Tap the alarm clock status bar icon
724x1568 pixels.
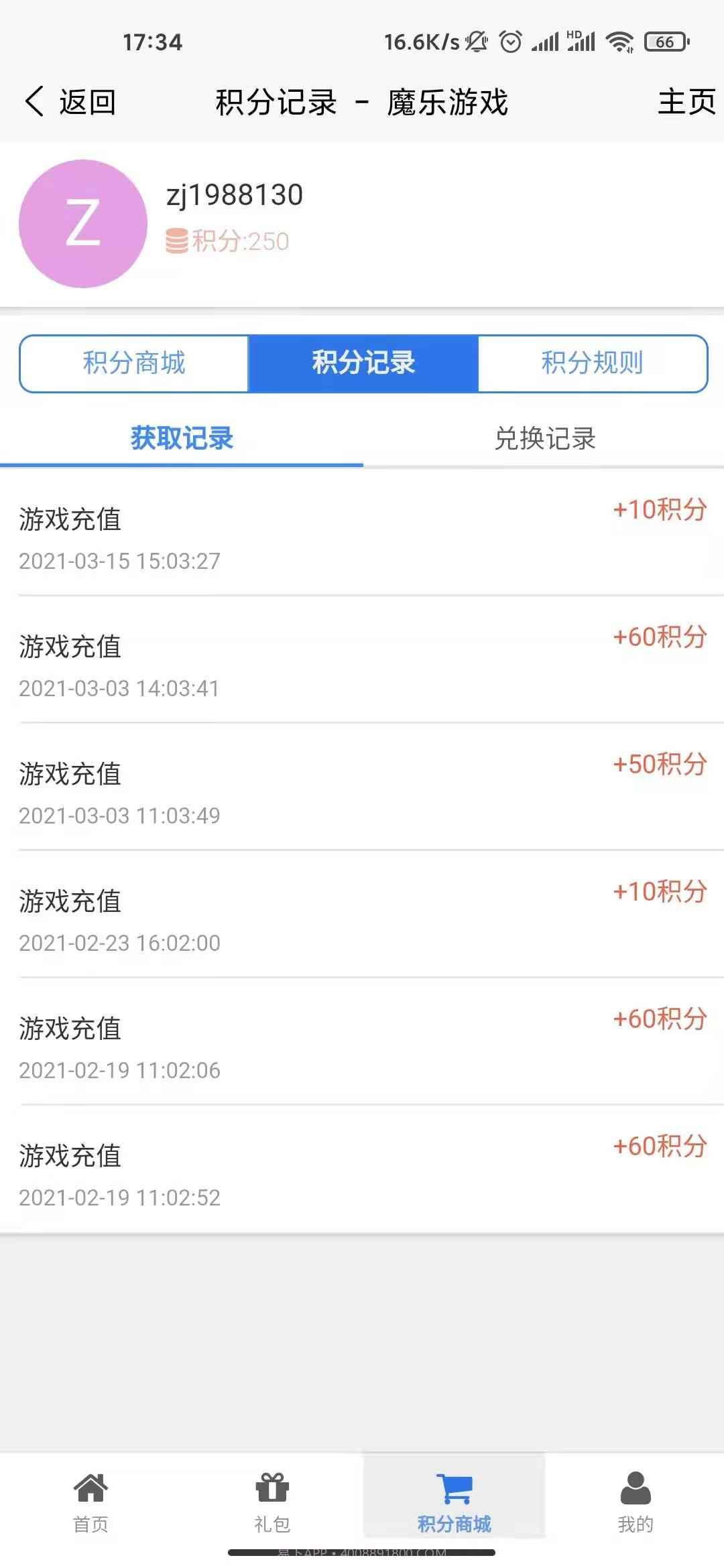tap(509, 42)
